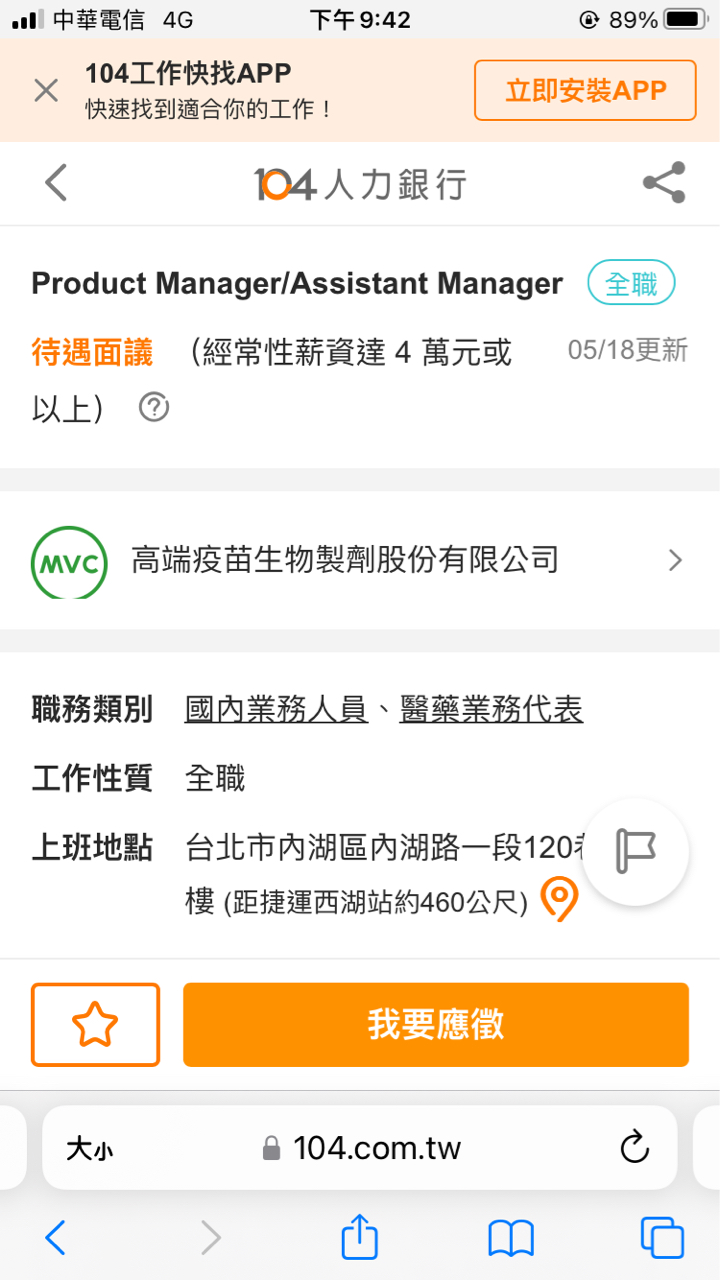The height and width of the screenshot is (1280, 720).
Task: Report this job with the flag button
Action: click(x=635, y=852)
